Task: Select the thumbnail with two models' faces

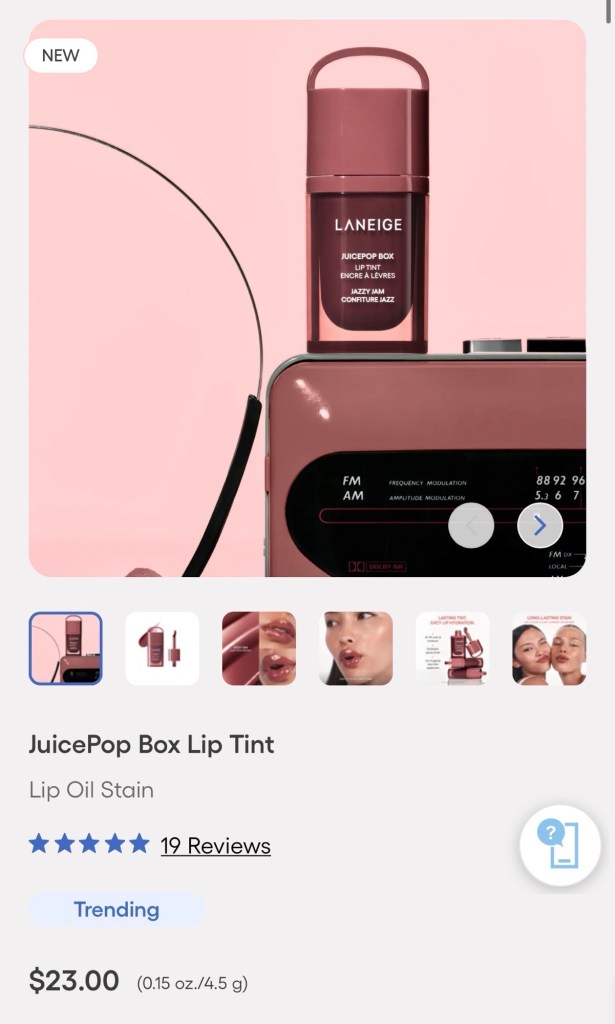Action: [549, 648]
